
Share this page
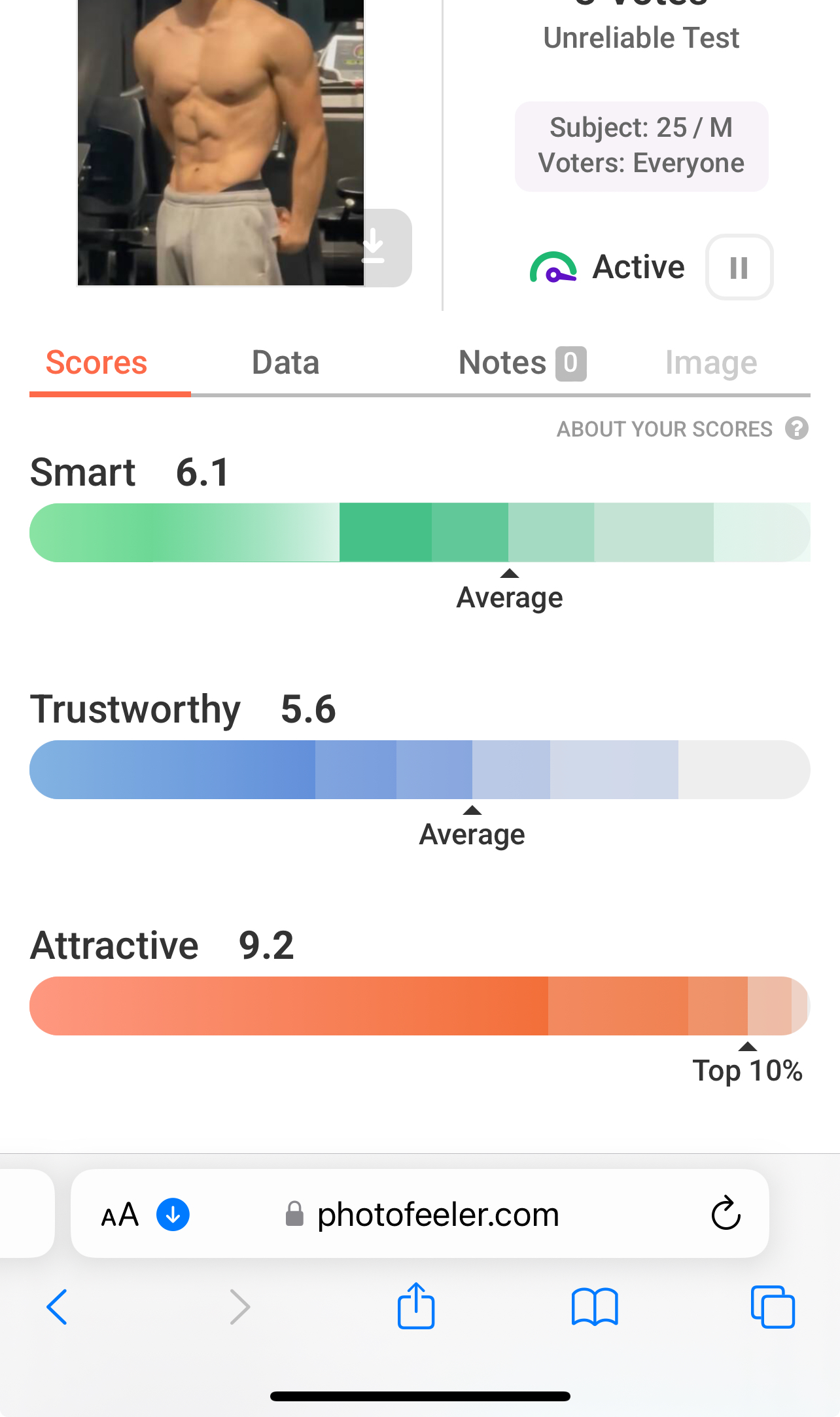pos(416,1306)
